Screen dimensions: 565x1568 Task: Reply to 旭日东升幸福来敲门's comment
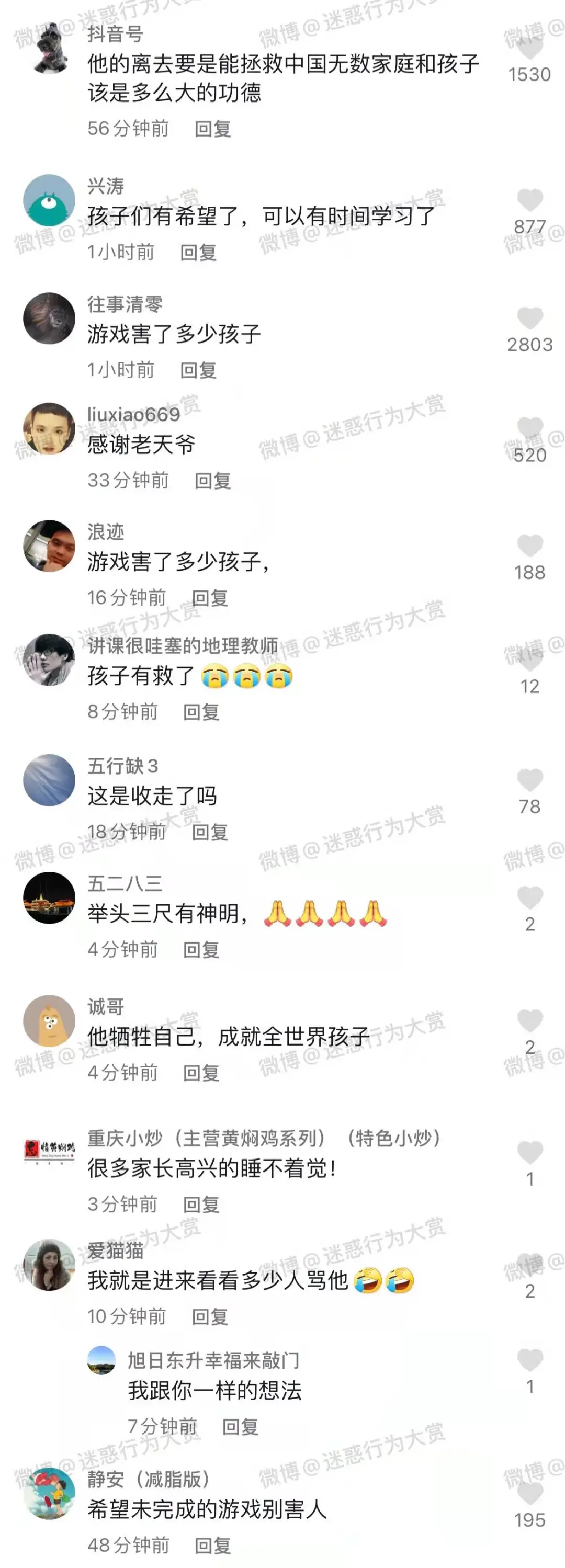[x=240, y=1427]
